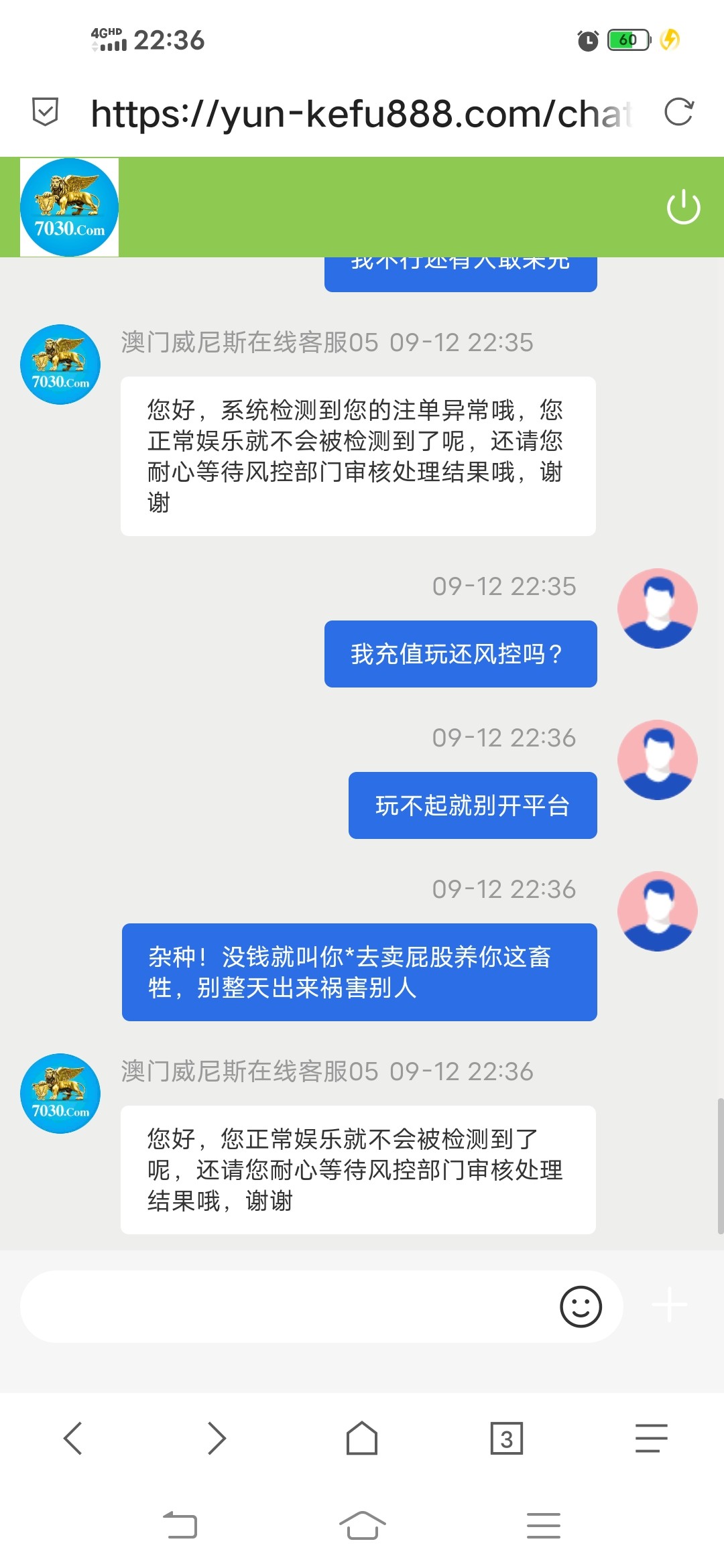
Task: Select the message bubble 玩不起就别开平台
Action: pyautogui.click(x=471, y=805)
